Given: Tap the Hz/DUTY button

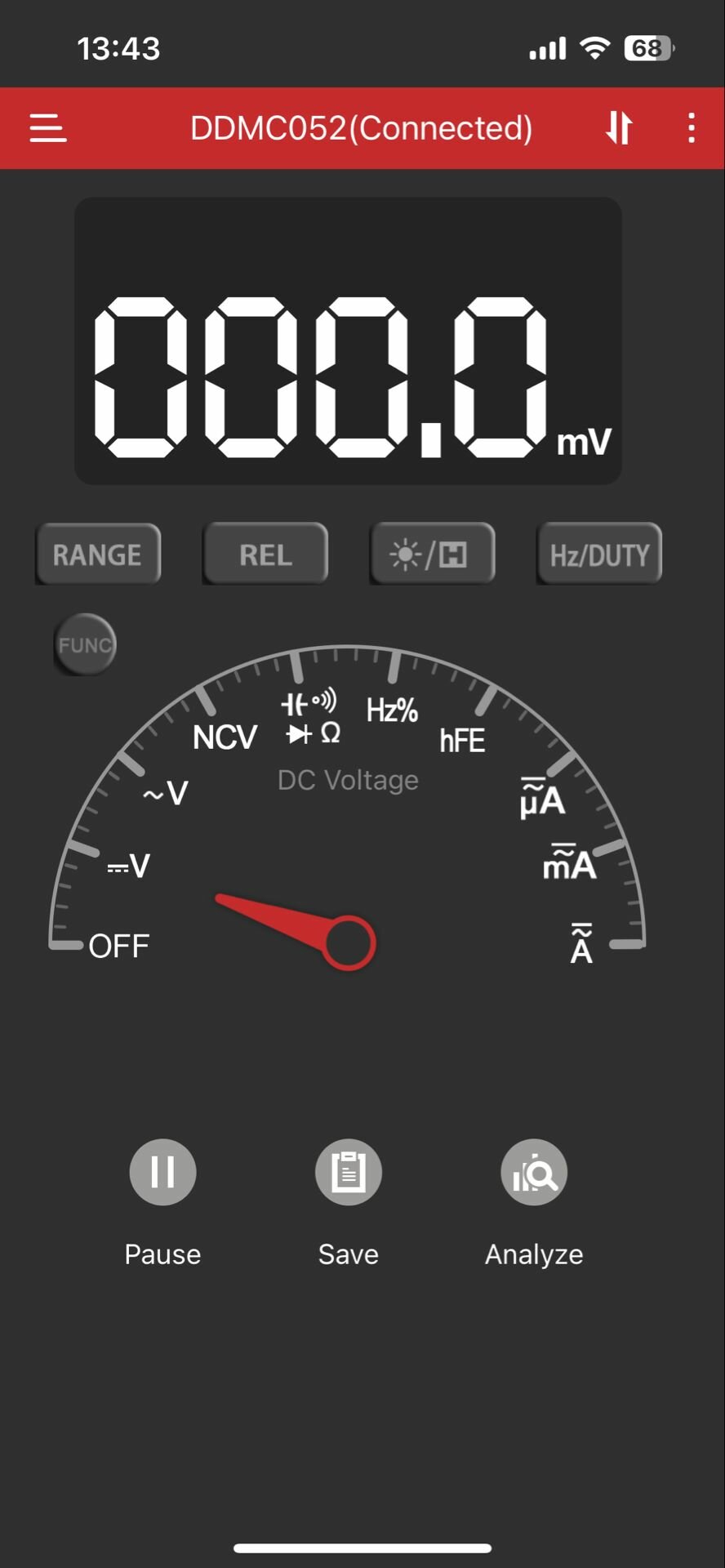Looking at the screenshot, I should point(599,555).
